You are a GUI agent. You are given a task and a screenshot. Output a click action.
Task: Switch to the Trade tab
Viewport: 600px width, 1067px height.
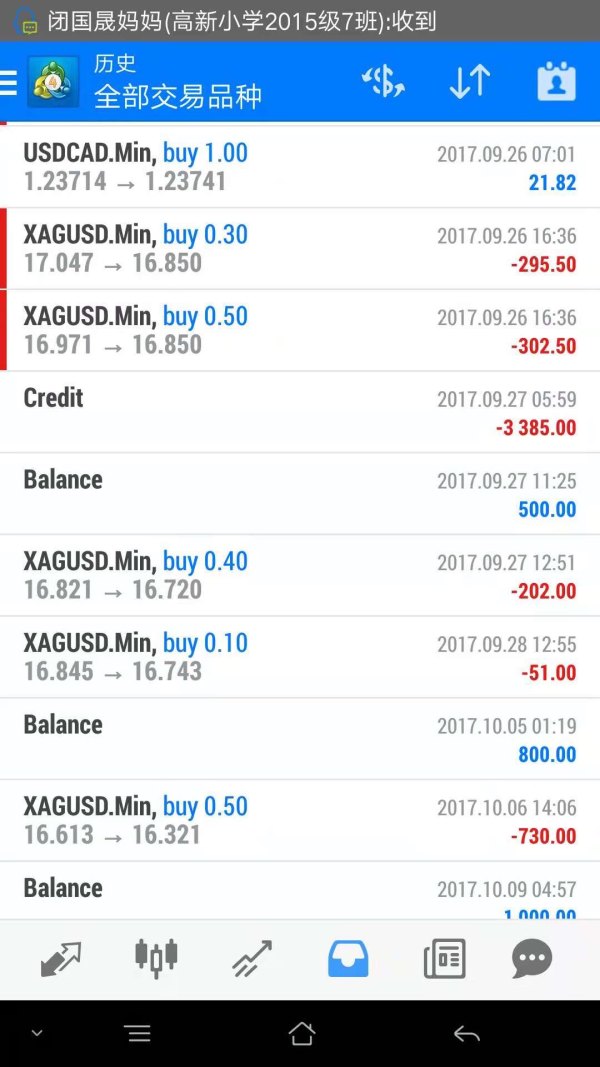pos(251,960)
